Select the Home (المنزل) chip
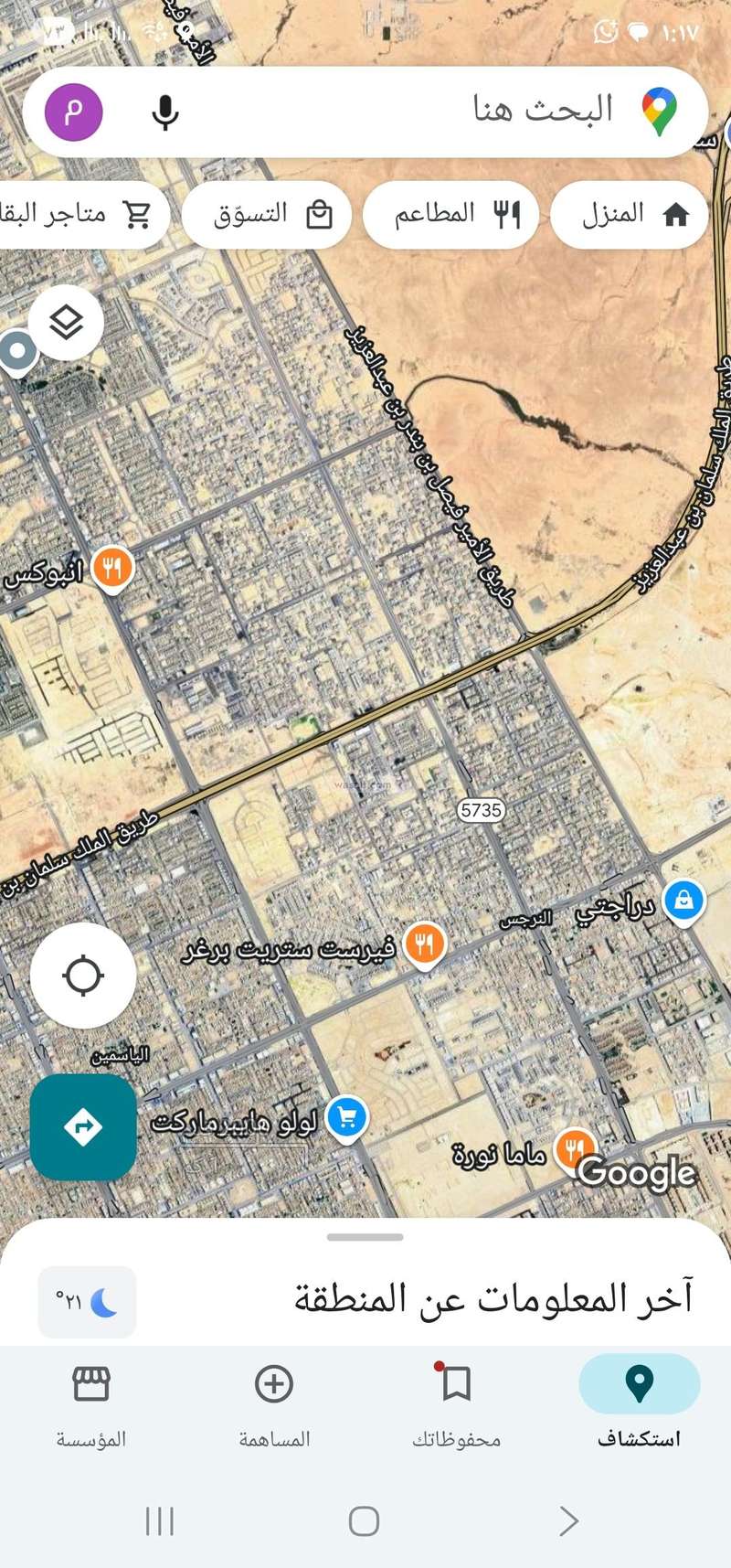The height and width of the screenshot is (1568, 731). click(x=630, y=215)
